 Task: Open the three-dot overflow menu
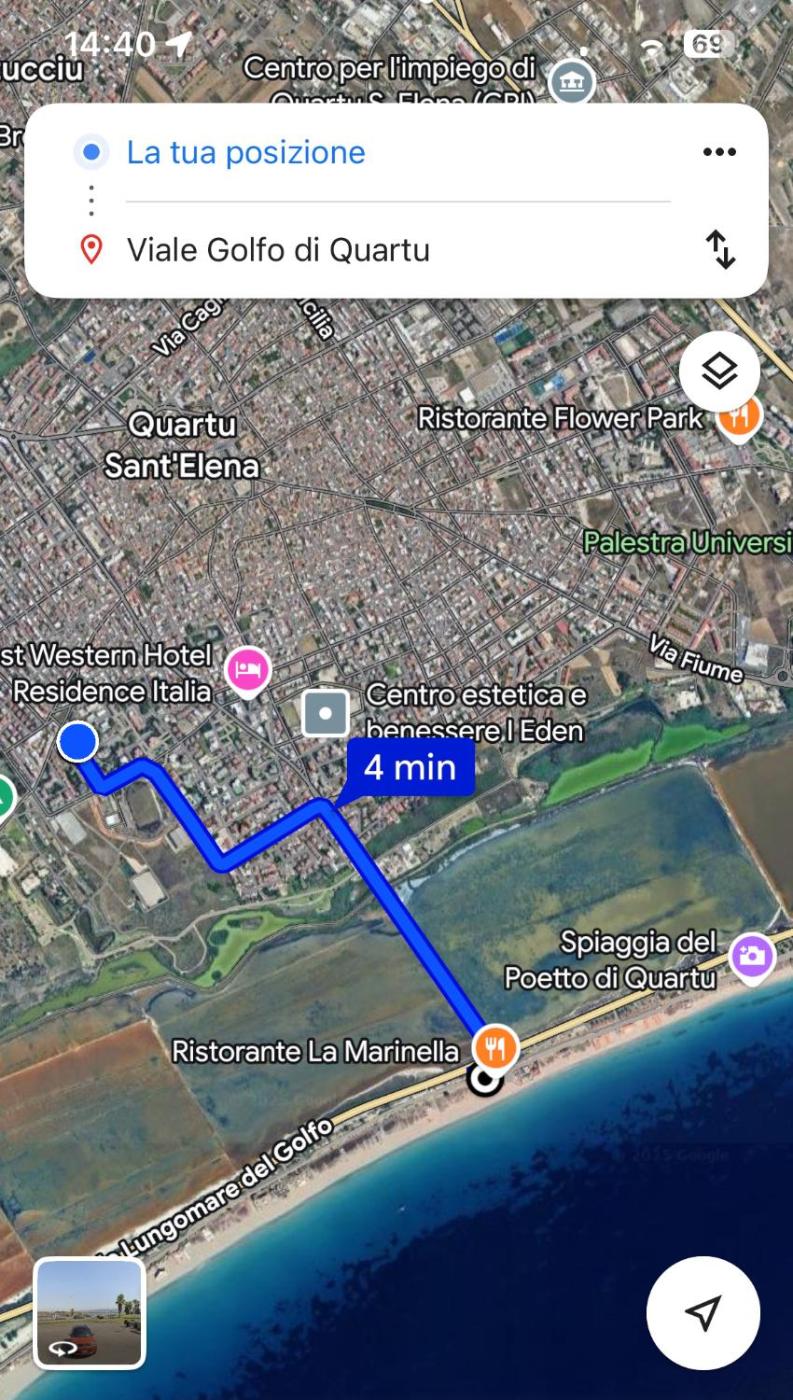pos(719,152)
